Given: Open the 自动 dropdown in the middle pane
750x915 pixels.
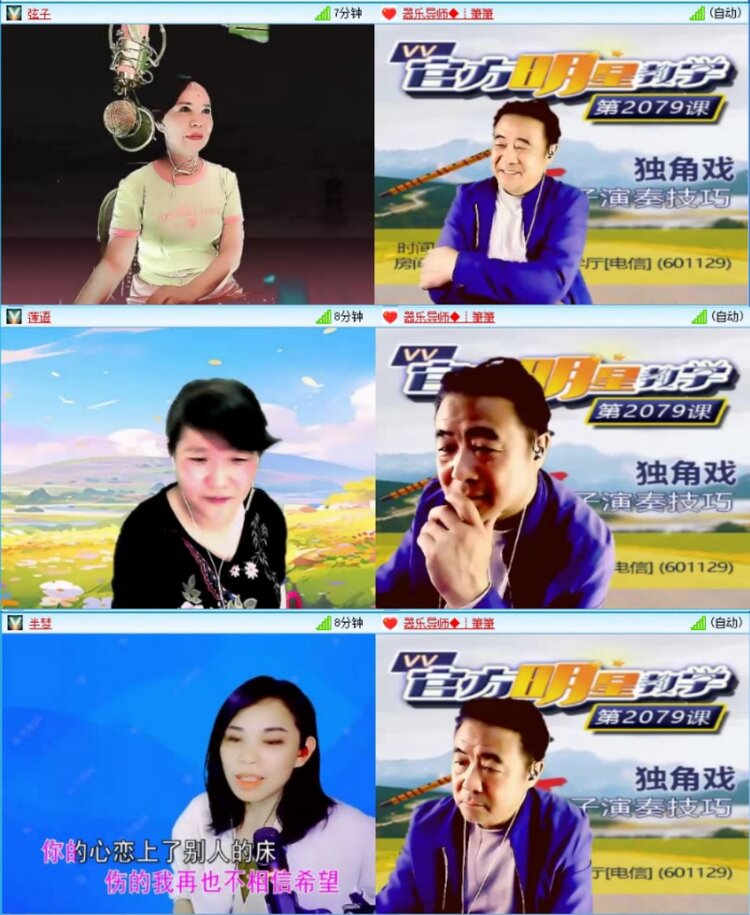Looking at the screenshot, I should (x=725, y=315).
